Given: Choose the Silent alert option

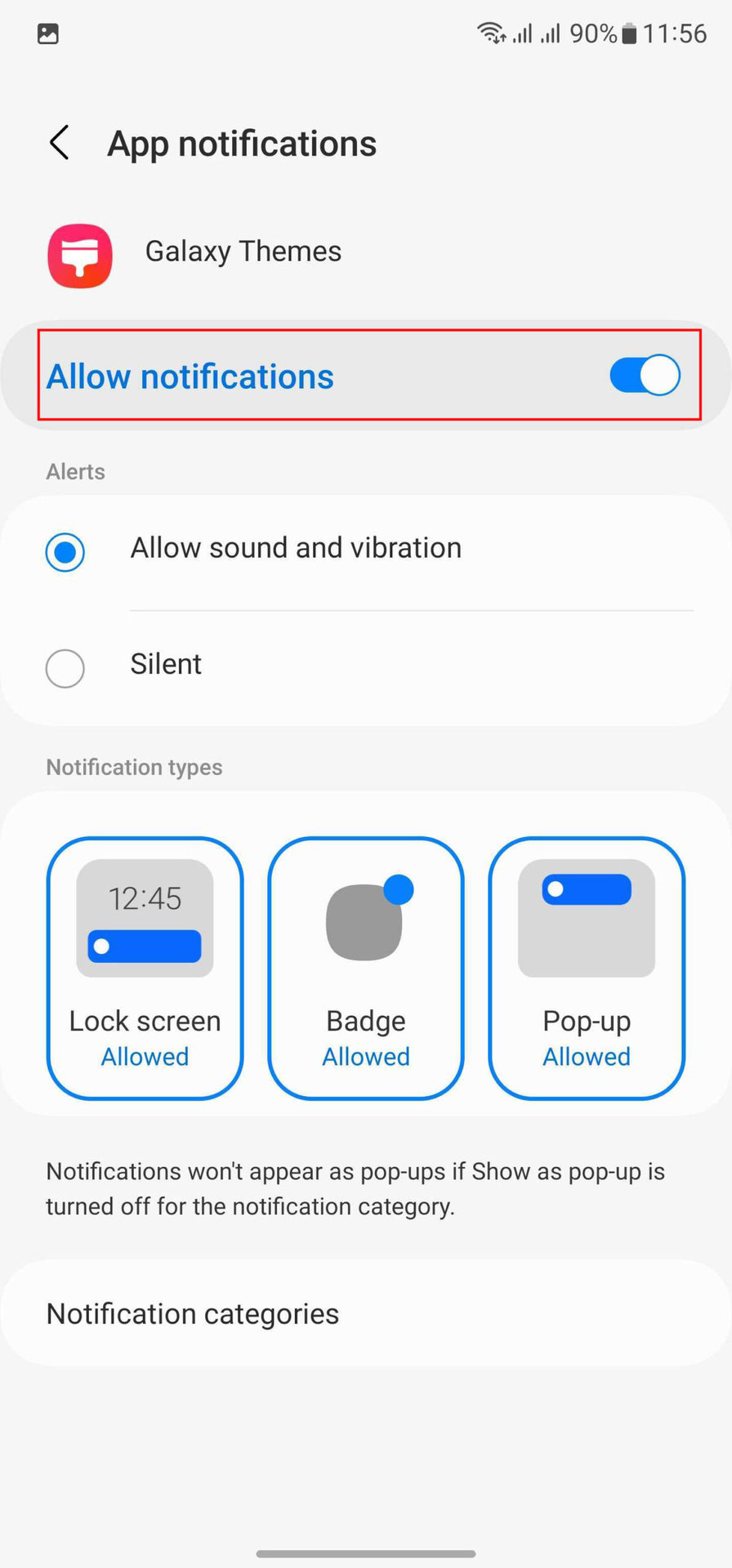Looking at the screenshot, I should pos(65,668).
